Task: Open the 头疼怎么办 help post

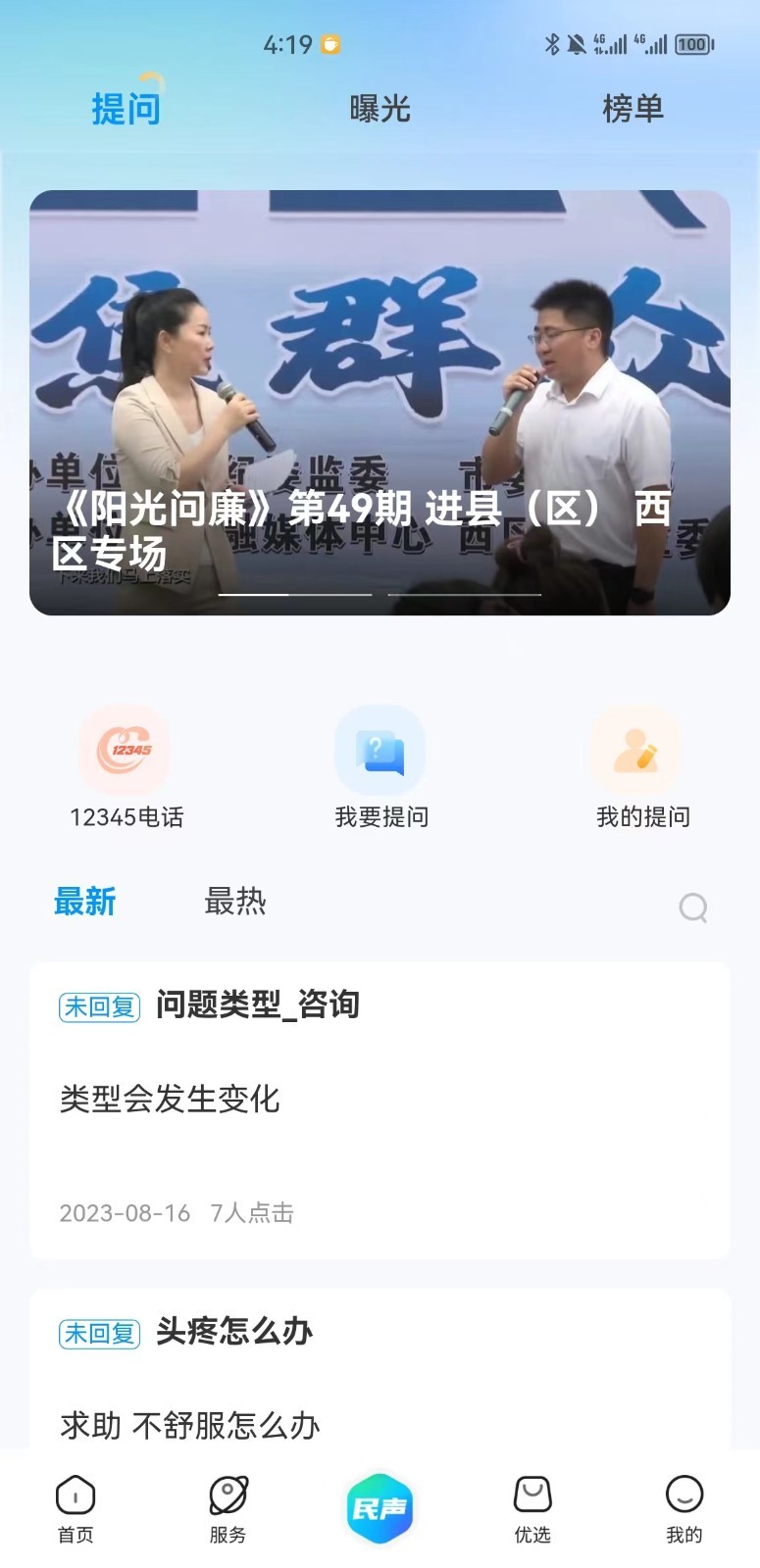Action: pos(233,1333)
